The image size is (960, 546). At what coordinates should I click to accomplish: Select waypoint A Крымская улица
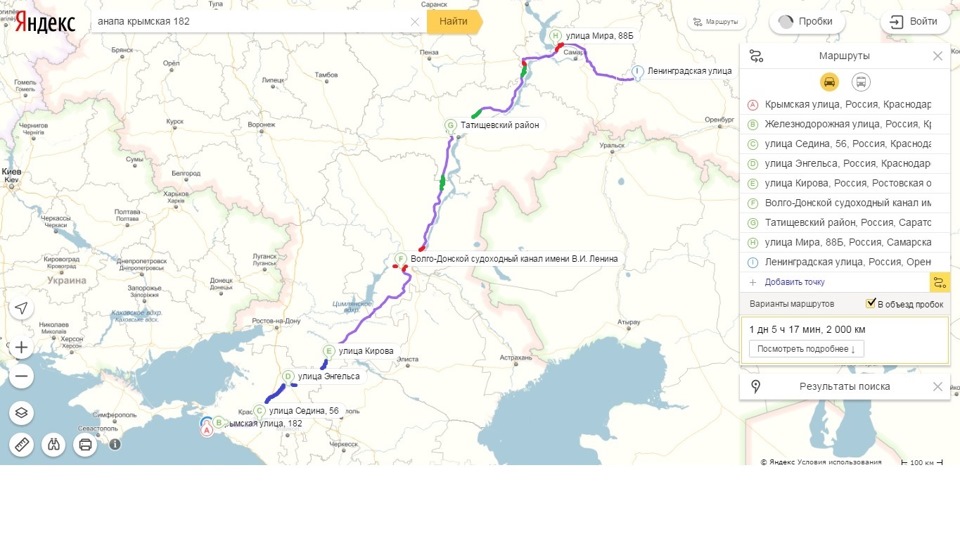845,104
